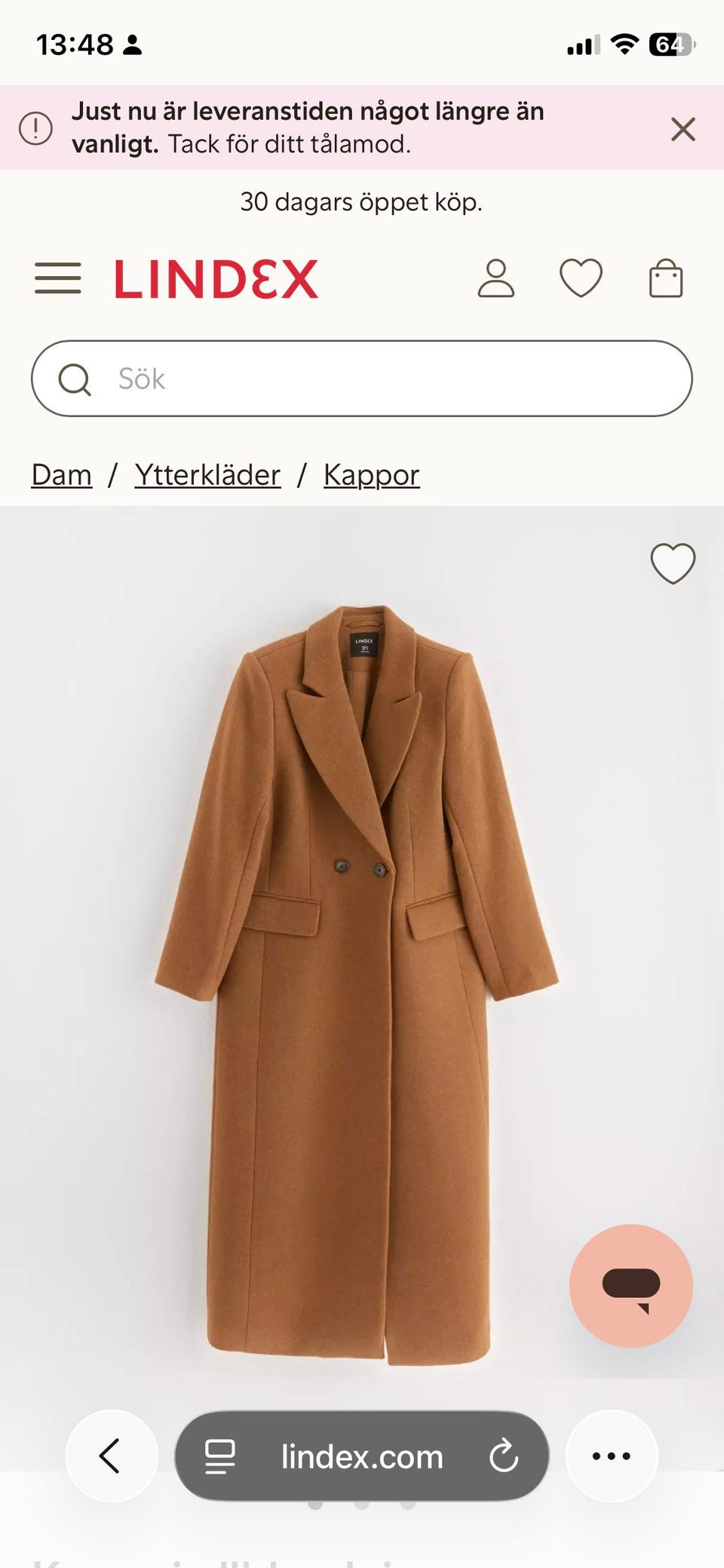This screenshot has width=724, height=1568.
Task: Navigate back with the left chevron
Action: tap(111, 1456)
